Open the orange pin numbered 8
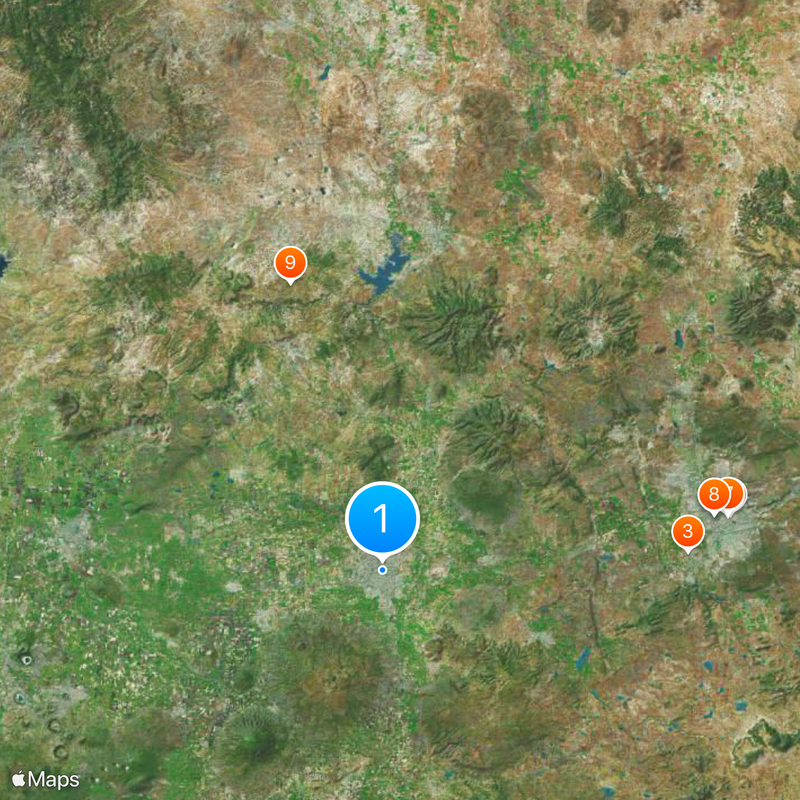800x800 pixels. (712, 494)
